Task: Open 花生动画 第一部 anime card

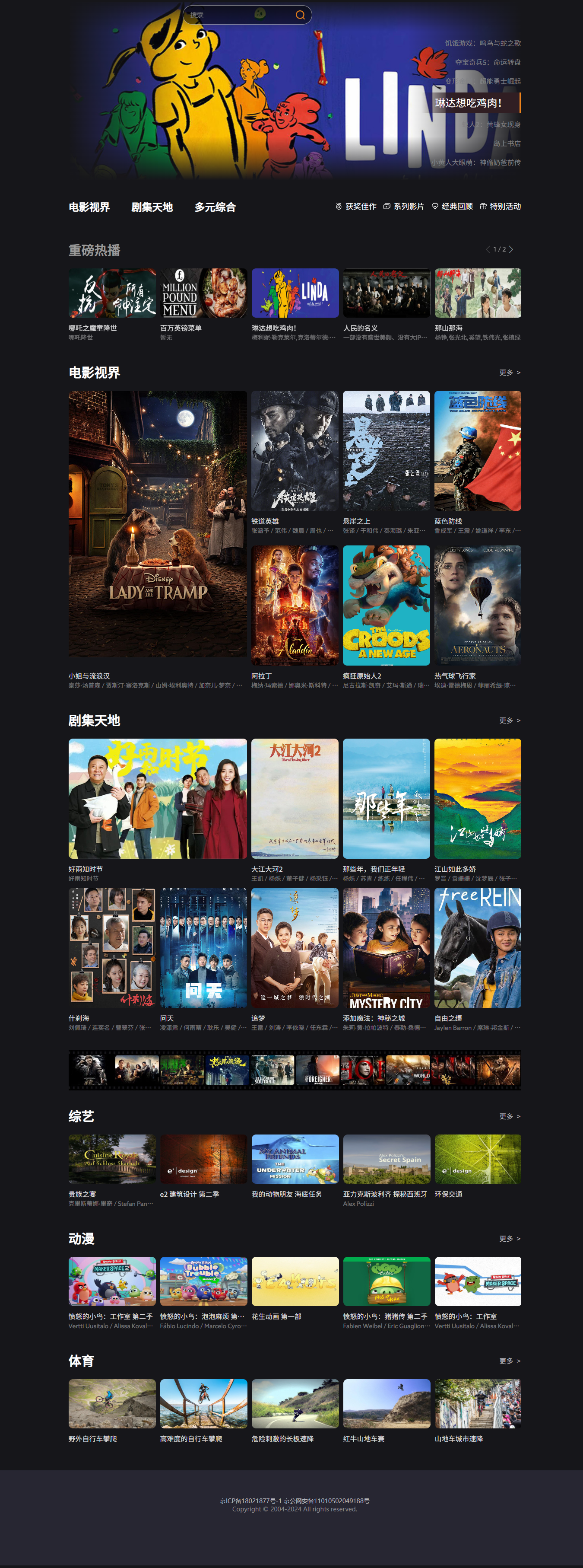Action: 295,1281
